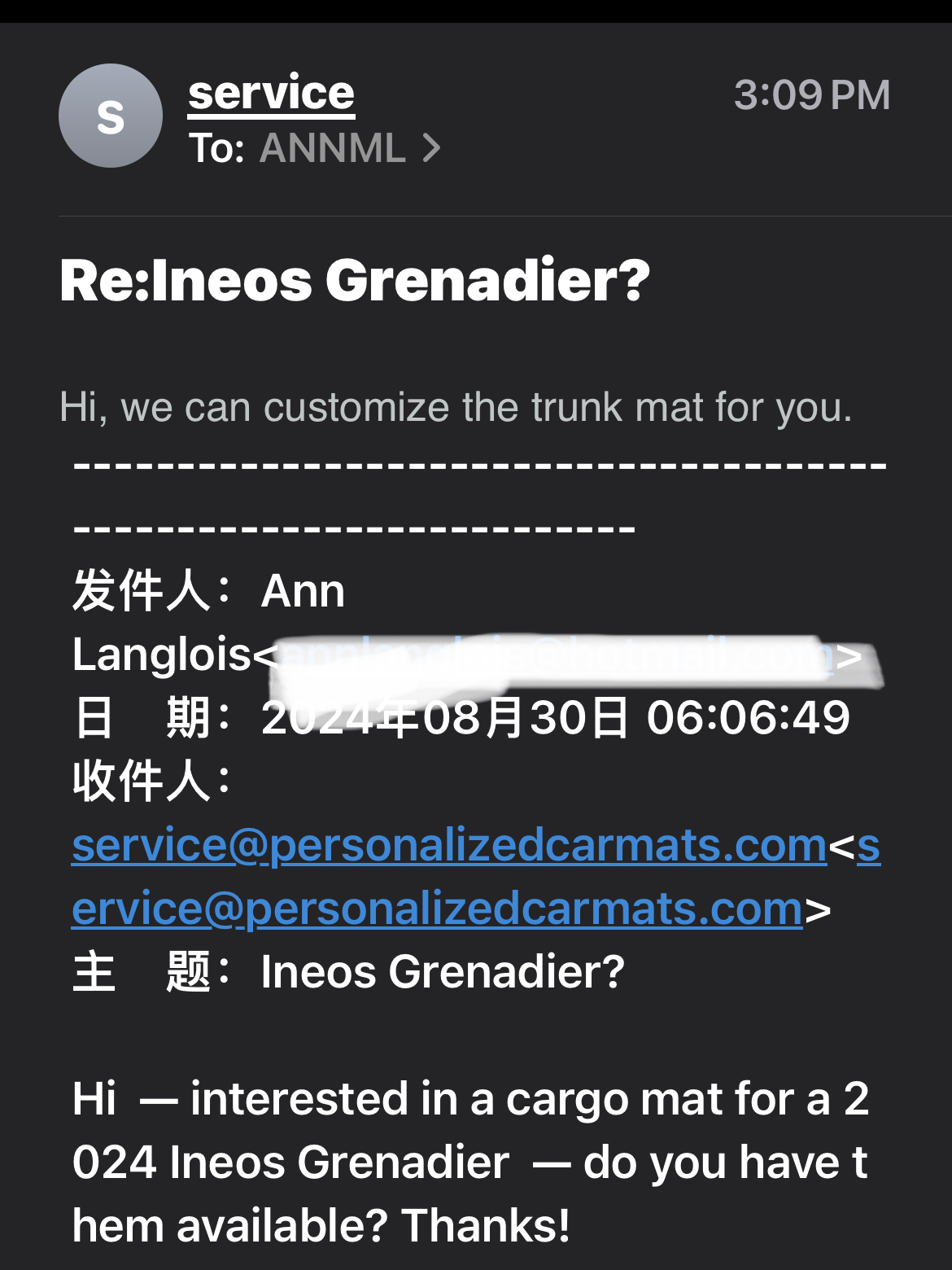Open the service@personalizedcarmats.com email link
This screenshot has width=952, height=1270.
pyautogui.click(x=449, y=845)
